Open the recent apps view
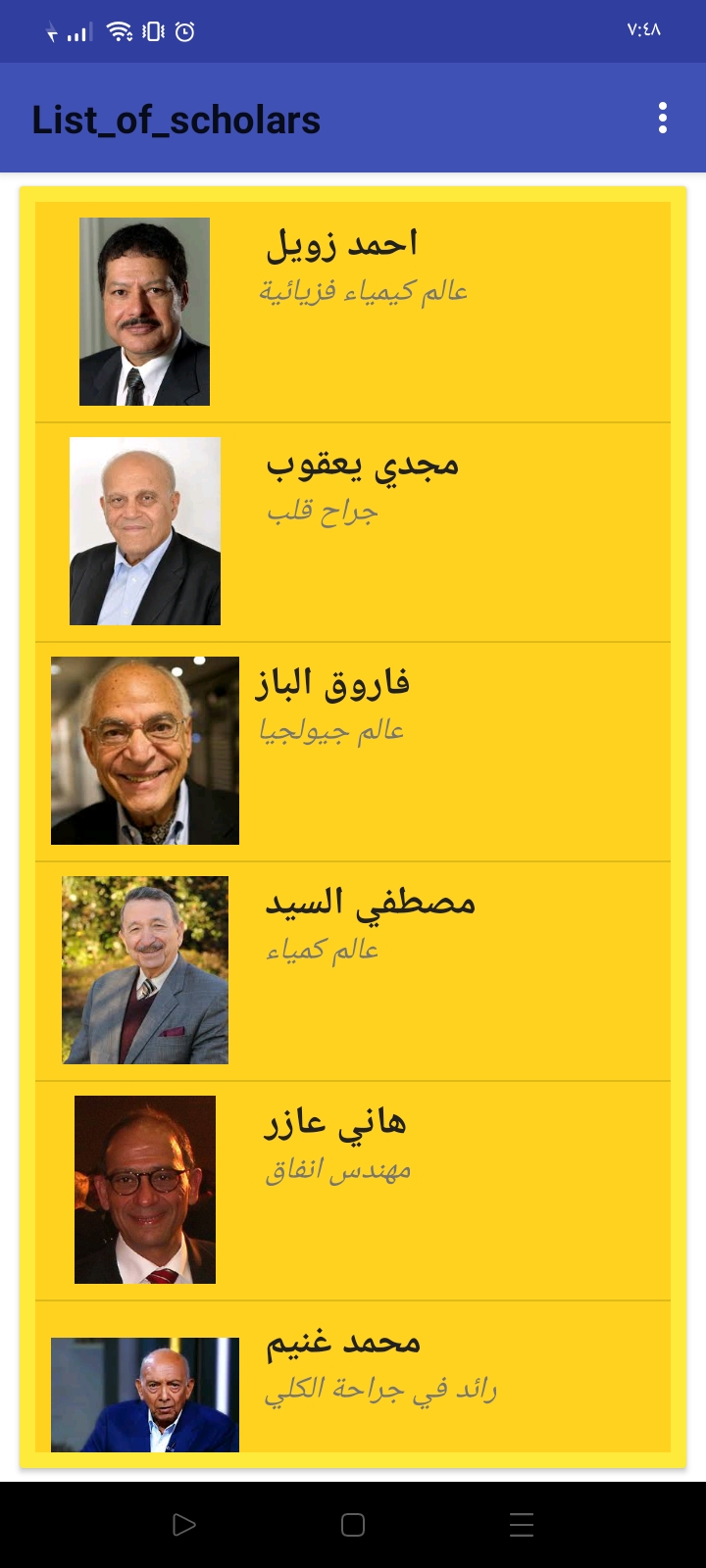Screen dimensions: 706x1568 pyautogui.click(x=522, y=1525)
